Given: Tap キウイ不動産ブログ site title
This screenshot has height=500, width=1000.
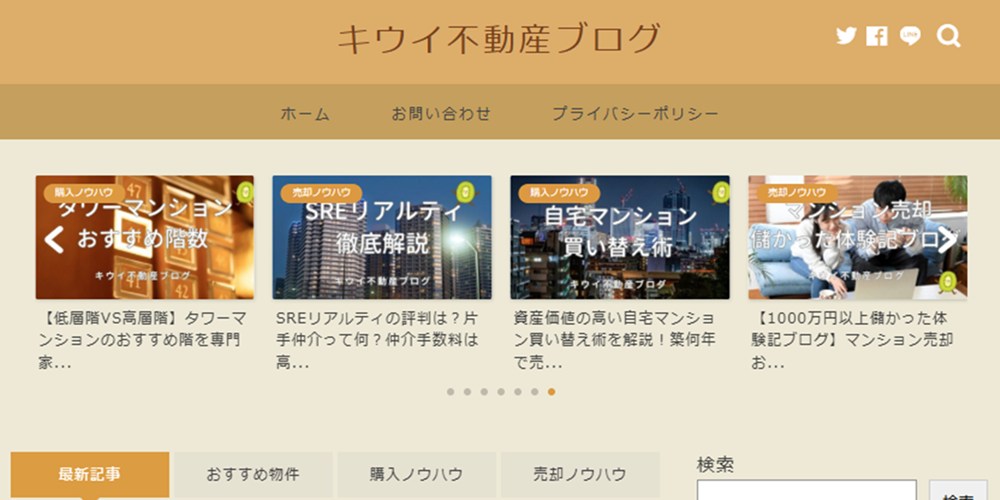Looking at the screenshot, I should coord(499,39).
